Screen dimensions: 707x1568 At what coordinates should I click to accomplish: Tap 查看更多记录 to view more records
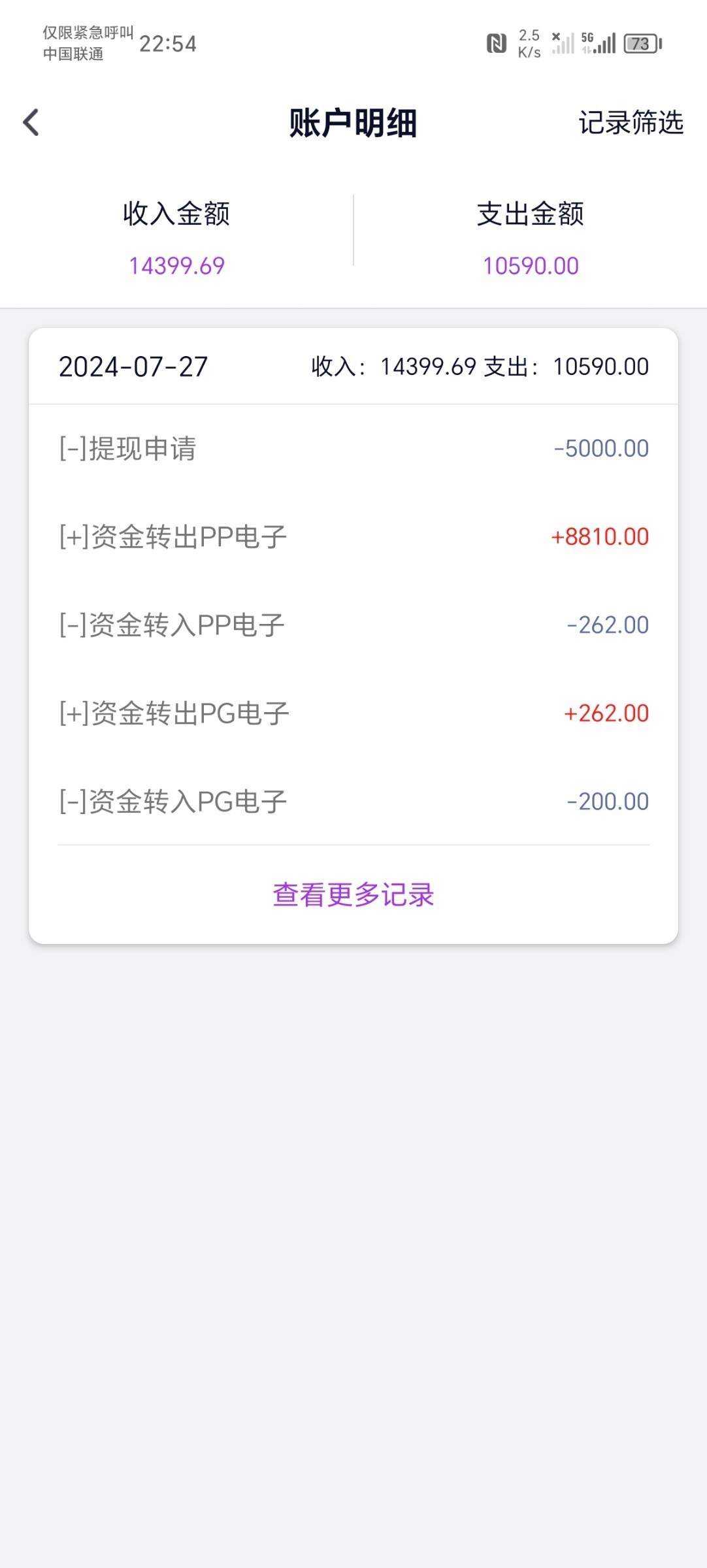(x=353, y=894)
